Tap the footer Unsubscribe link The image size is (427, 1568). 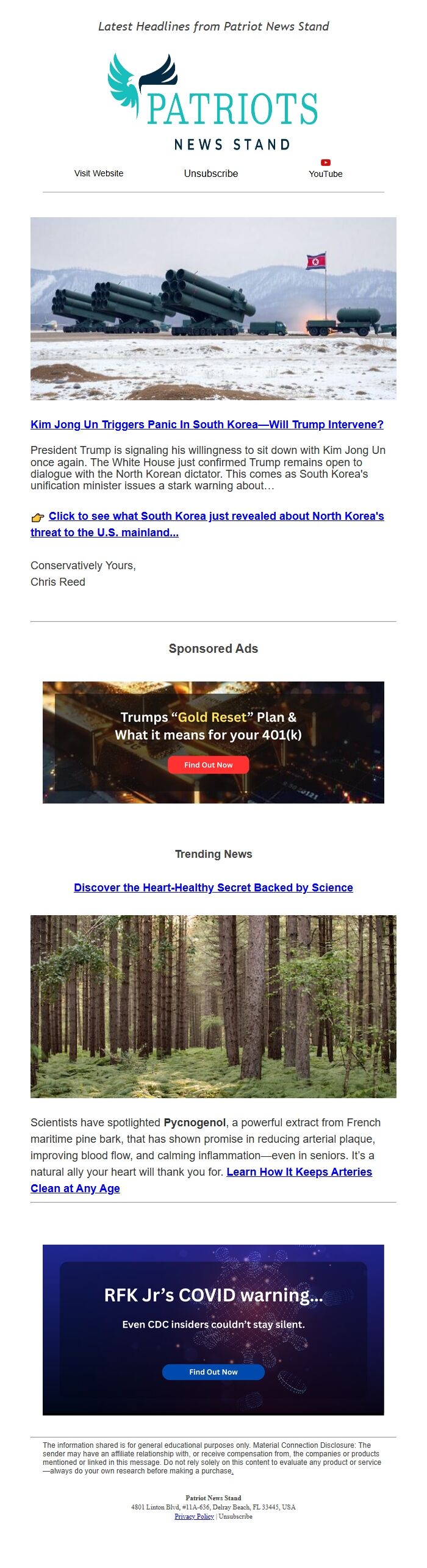pos(235,1516)
